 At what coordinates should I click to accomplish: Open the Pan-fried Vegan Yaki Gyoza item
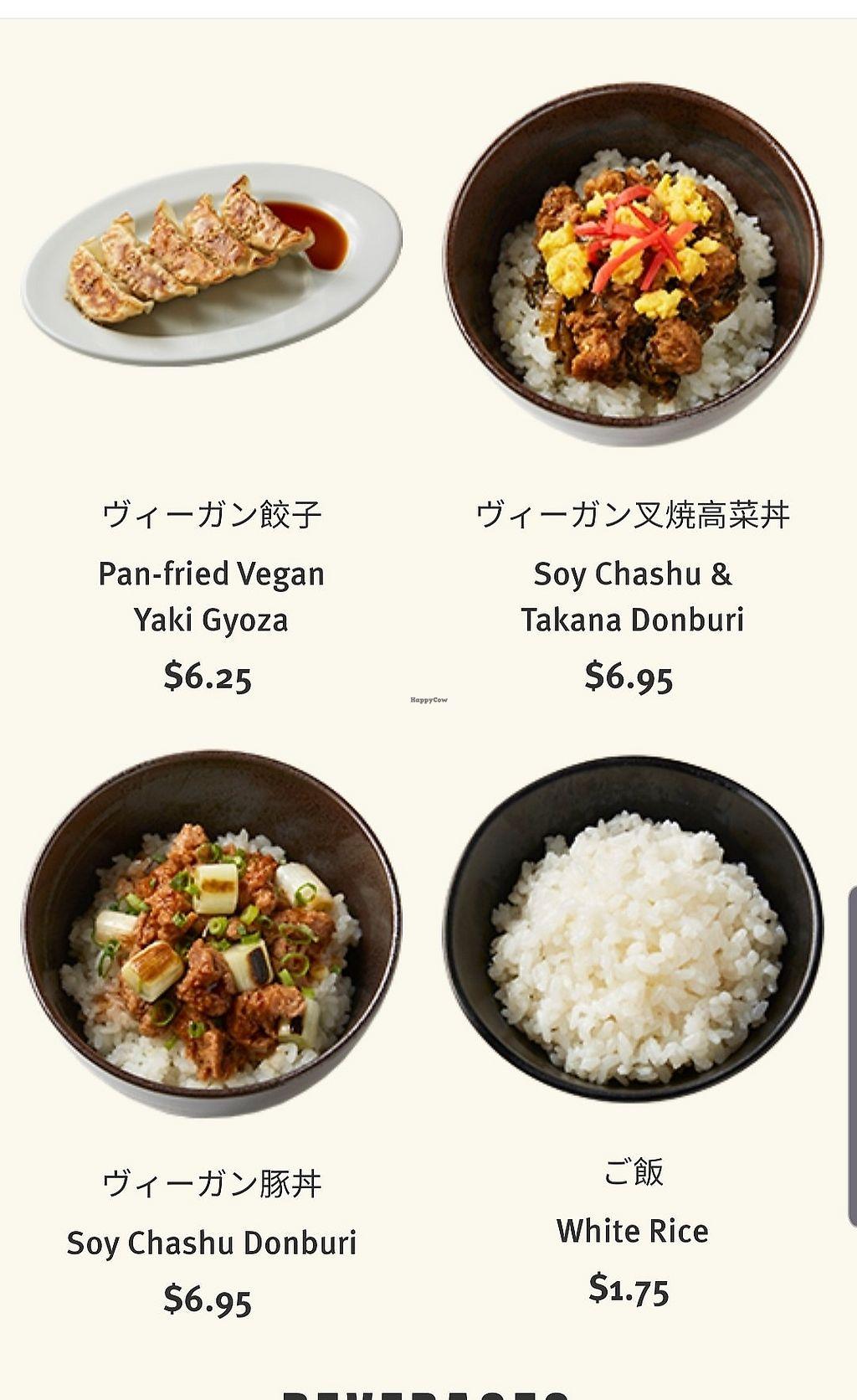pyautogui.click(x=211, y=596)
